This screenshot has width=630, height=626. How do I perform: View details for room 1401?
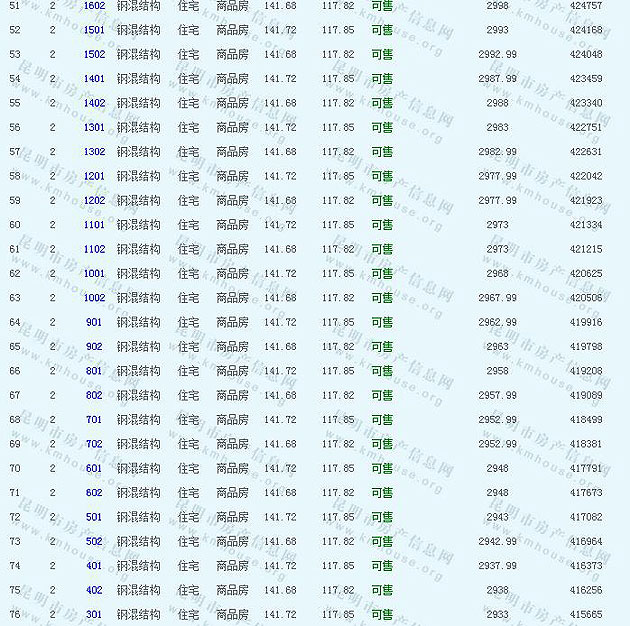[x=94, y=79]
